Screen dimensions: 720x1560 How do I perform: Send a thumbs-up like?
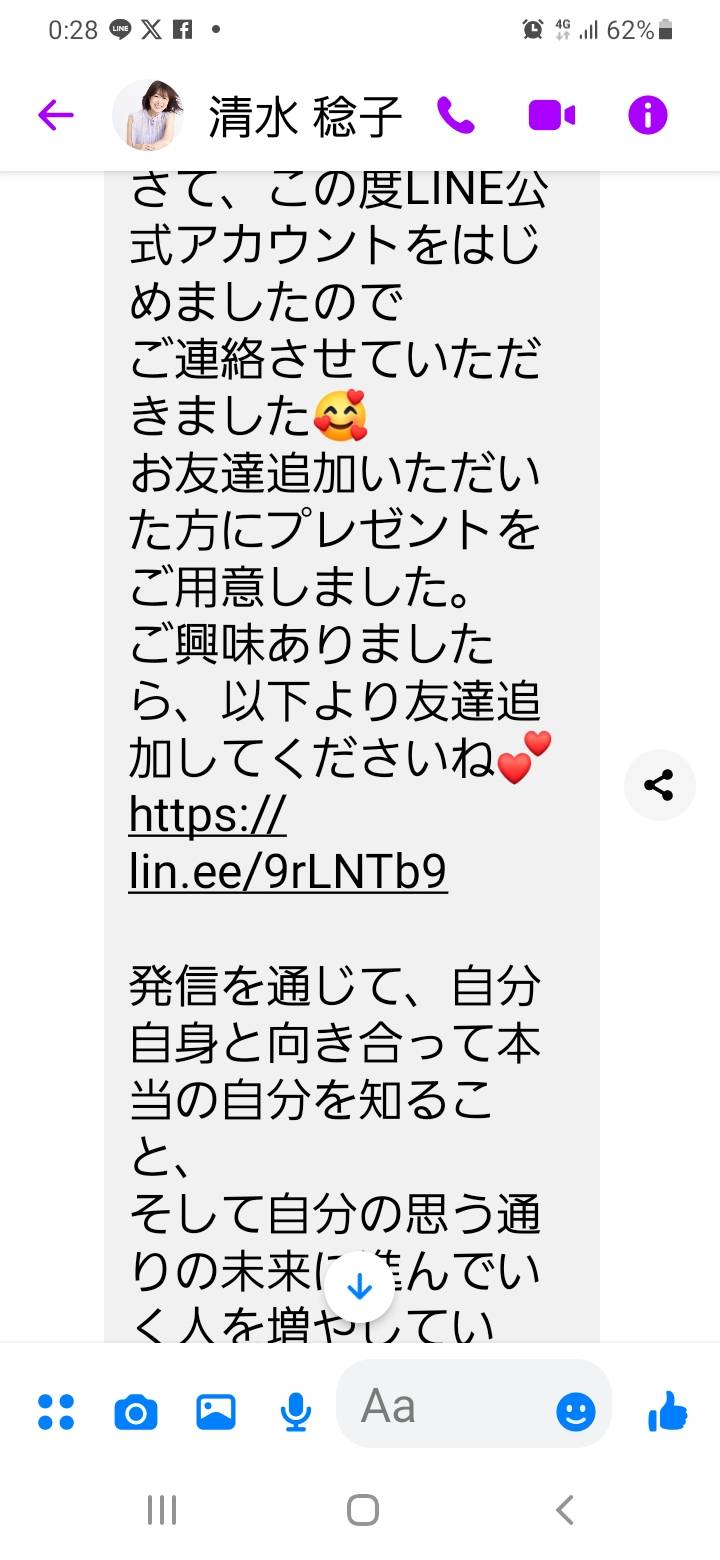click(x=667, y=1412)
